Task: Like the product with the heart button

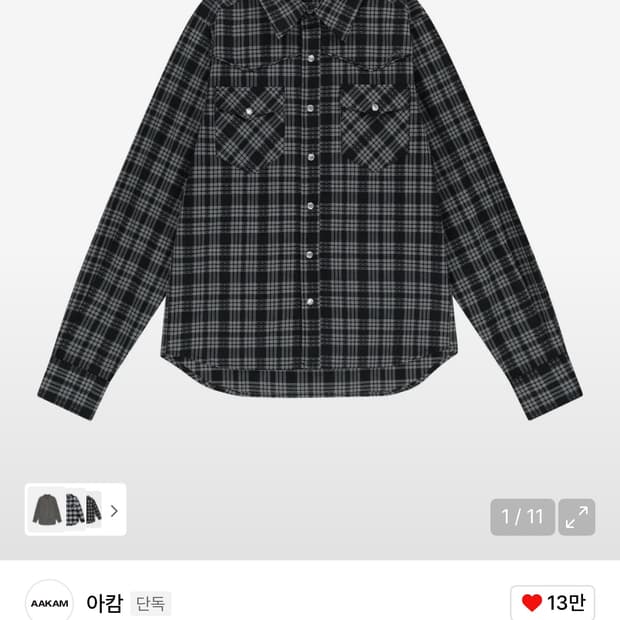Action: 552,603
